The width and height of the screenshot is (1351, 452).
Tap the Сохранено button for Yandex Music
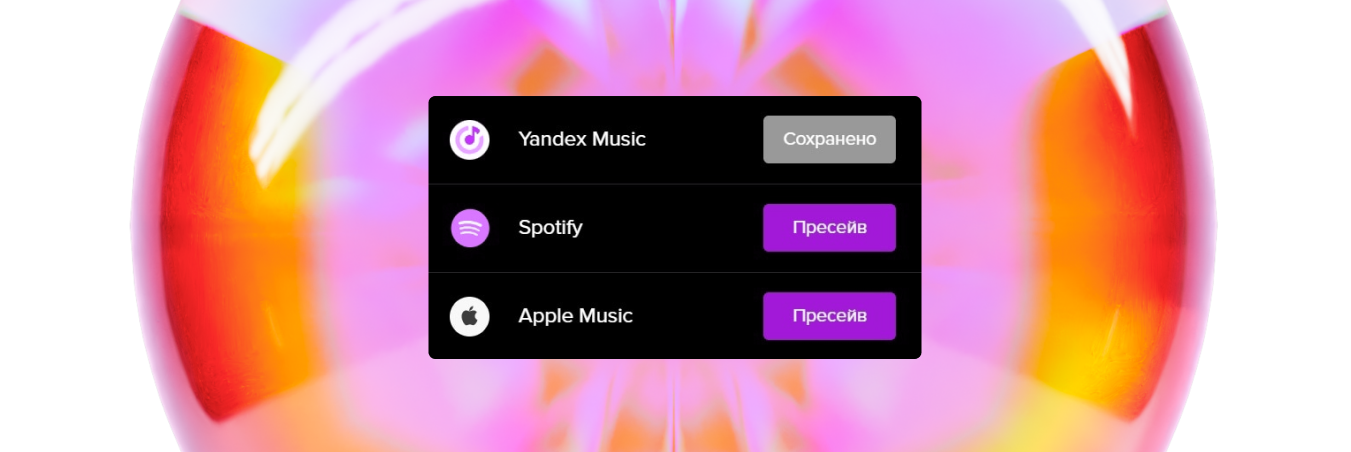coord(829,139)
